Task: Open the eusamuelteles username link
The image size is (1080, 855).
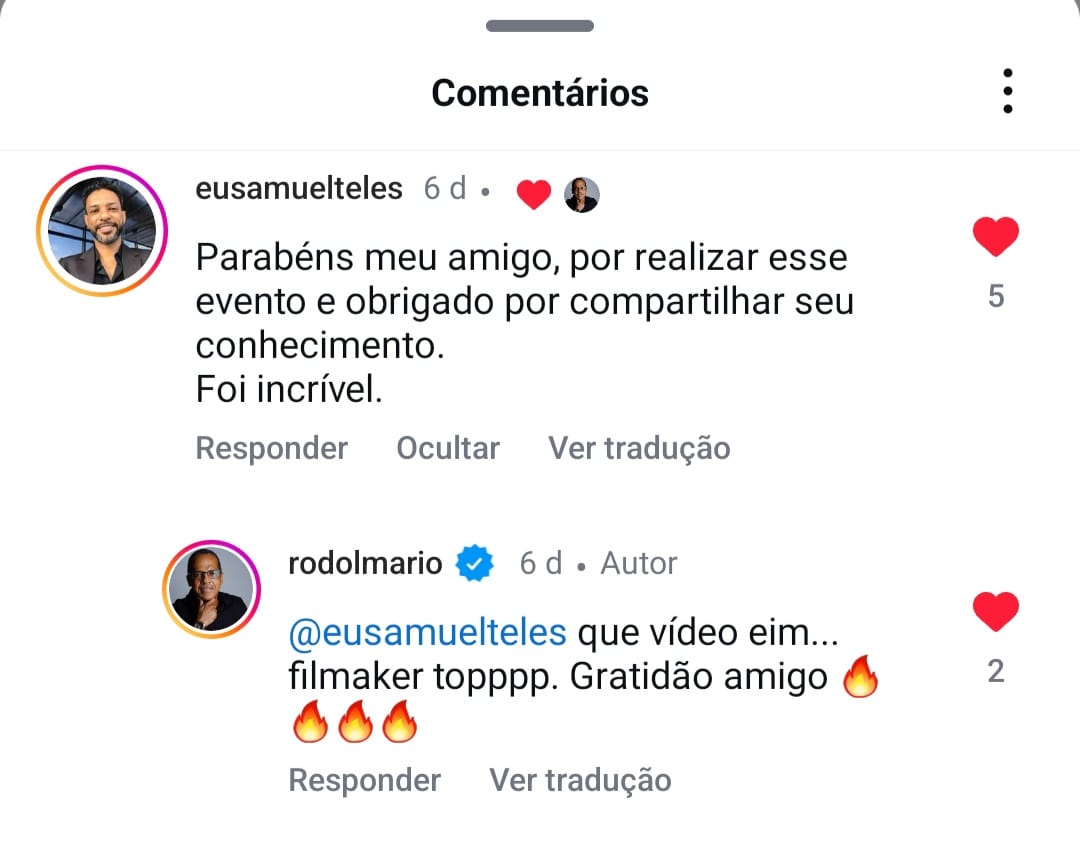Action: 299,188
